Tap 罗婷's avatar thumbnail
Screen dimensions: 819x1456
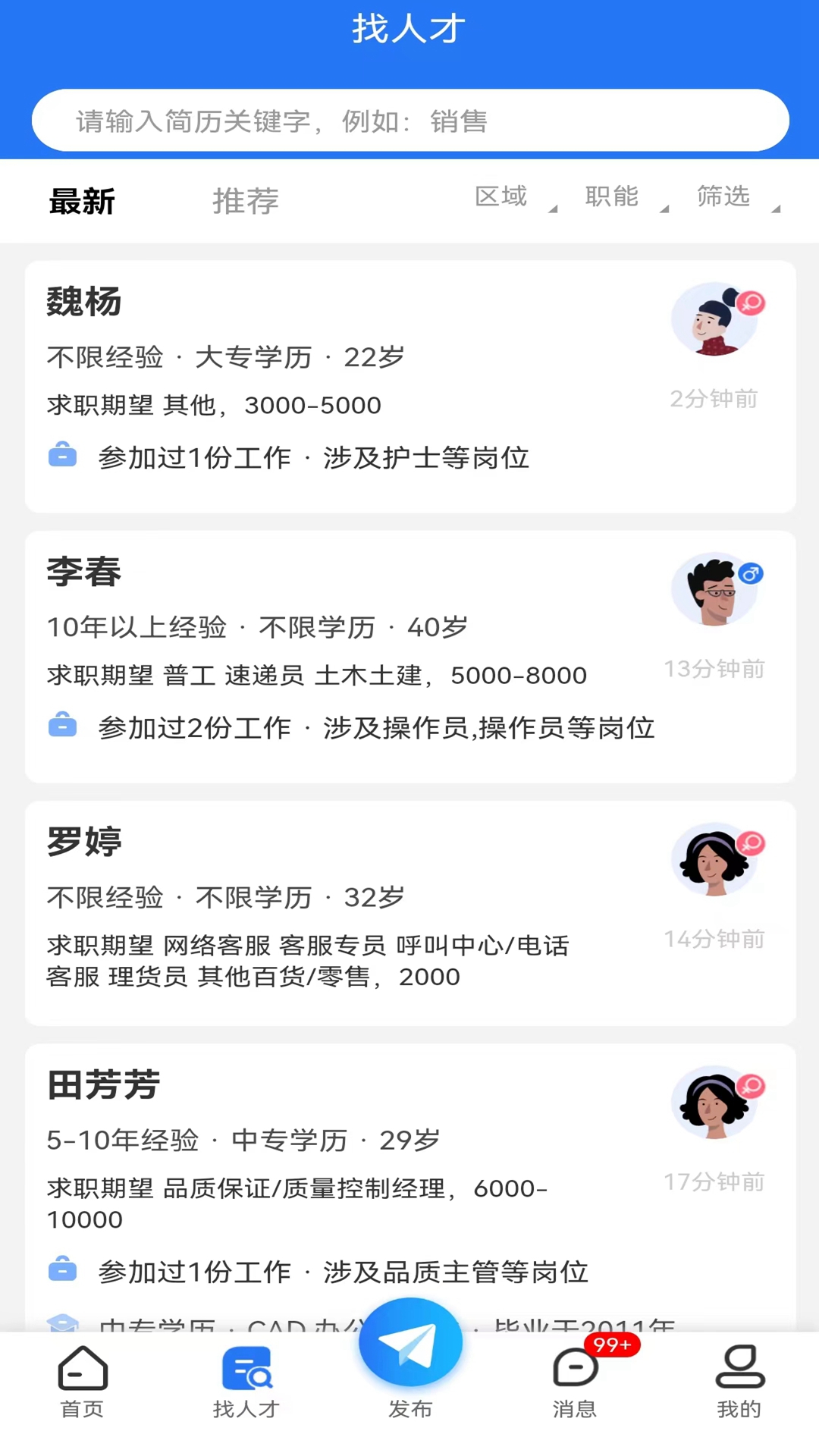point(713,861)
